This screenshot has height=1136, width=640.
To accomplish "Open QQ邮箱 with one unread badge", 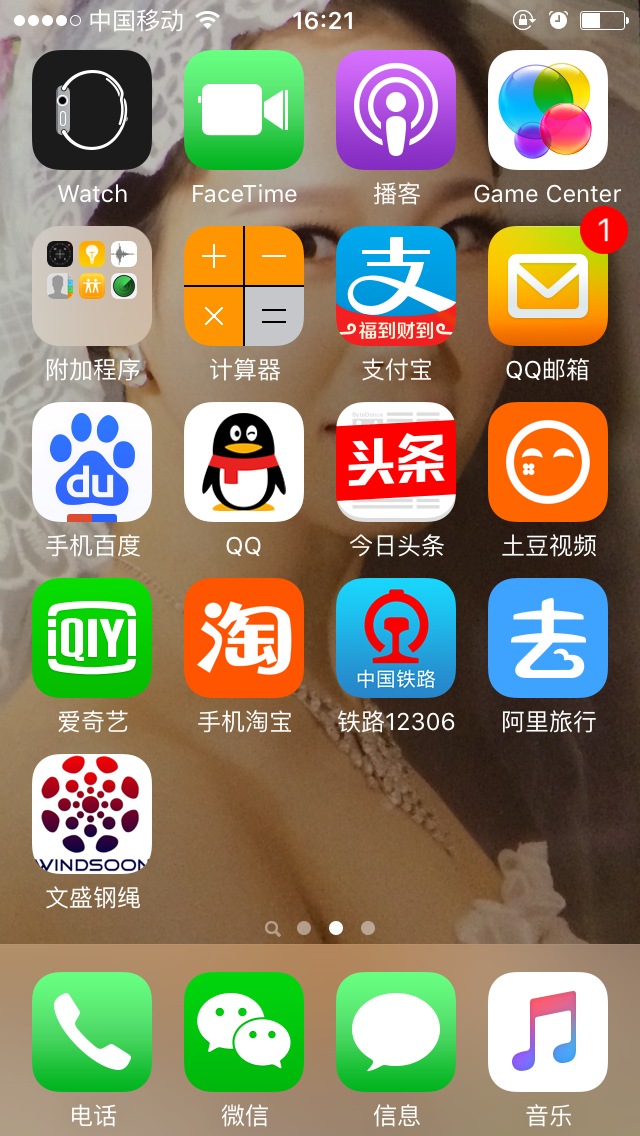I will (x=548, y=286).
